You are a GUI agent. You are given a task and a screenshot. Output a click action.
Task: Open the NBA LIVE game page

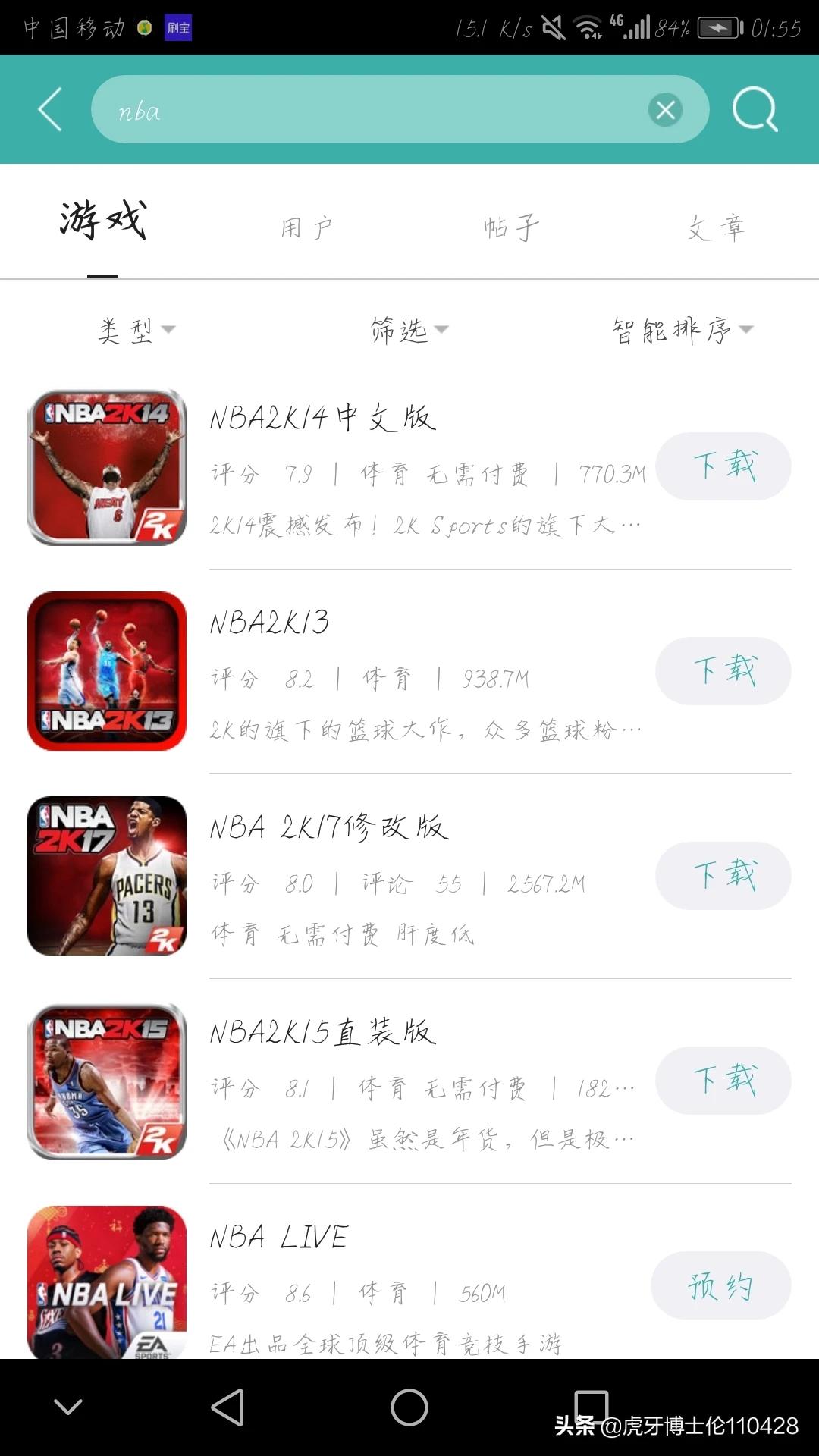[278, 1237]
